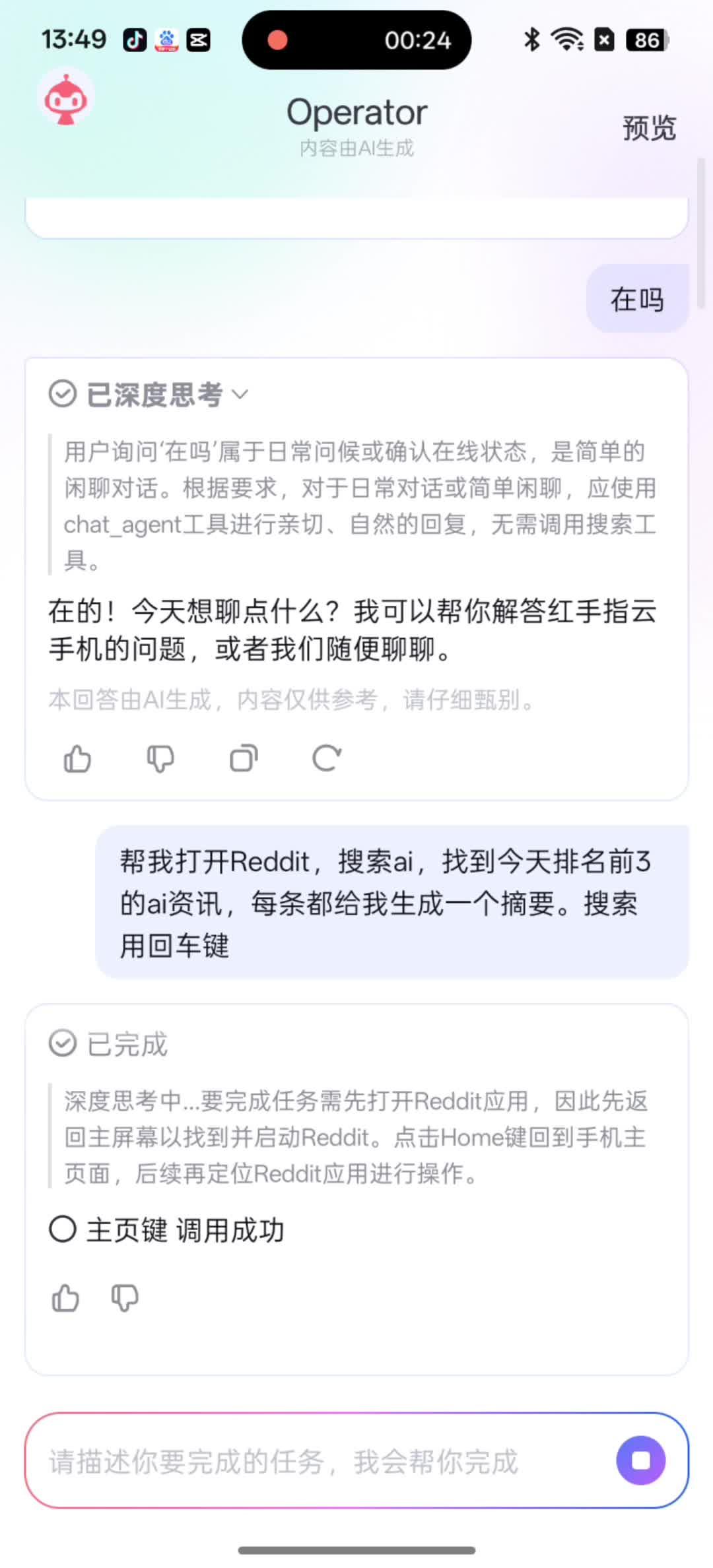The image size is (713, 1568).
Task: Regenerate the '在的！今天想聊点什么' reply
Action: (327, 758)
